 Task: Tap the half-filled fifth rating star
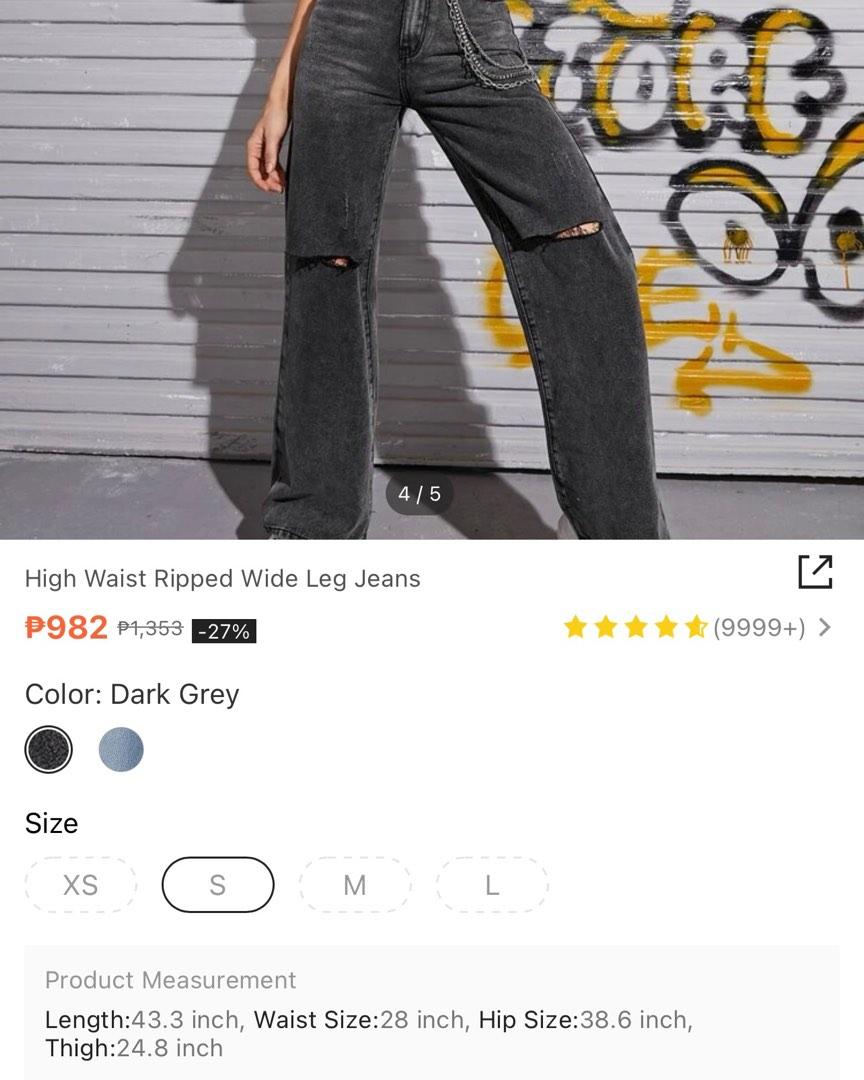[695, 627]
